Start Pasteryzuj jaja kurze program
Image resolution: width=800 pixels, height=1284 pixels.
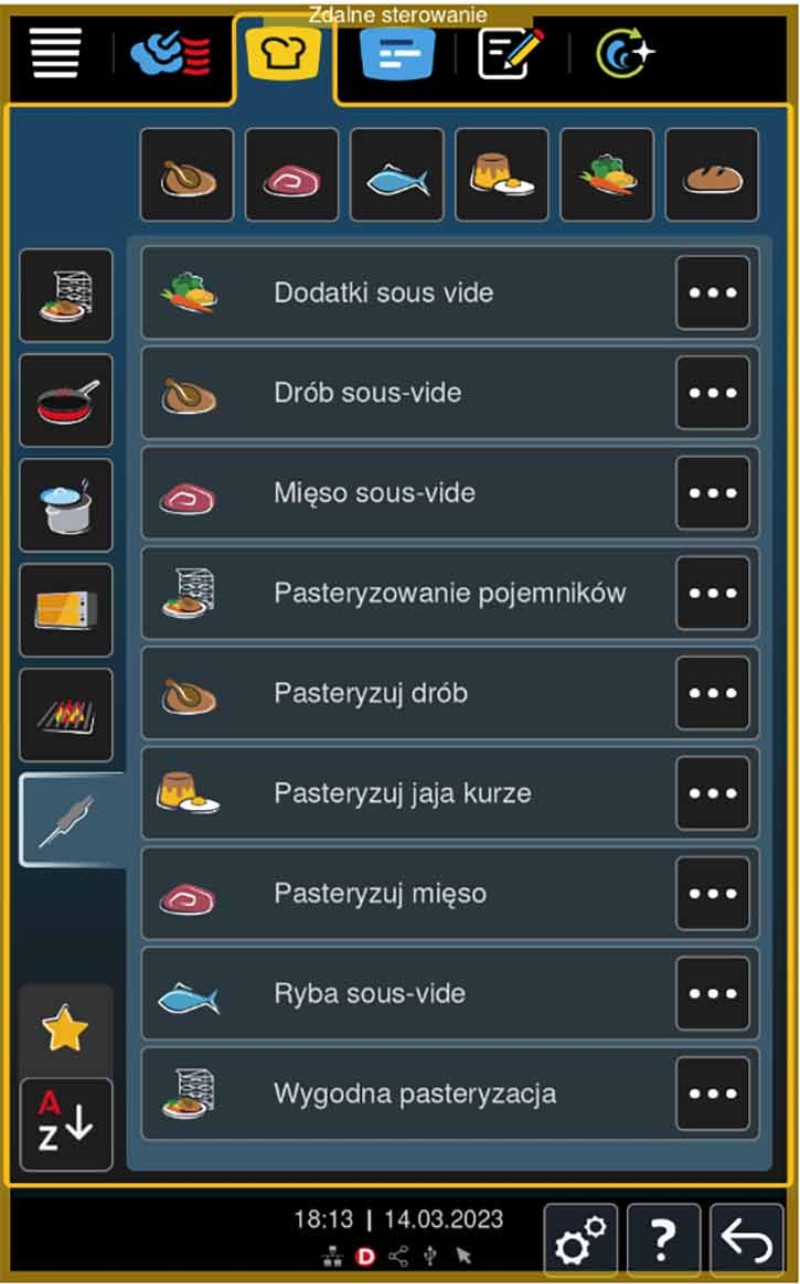[x=402, y=793]
